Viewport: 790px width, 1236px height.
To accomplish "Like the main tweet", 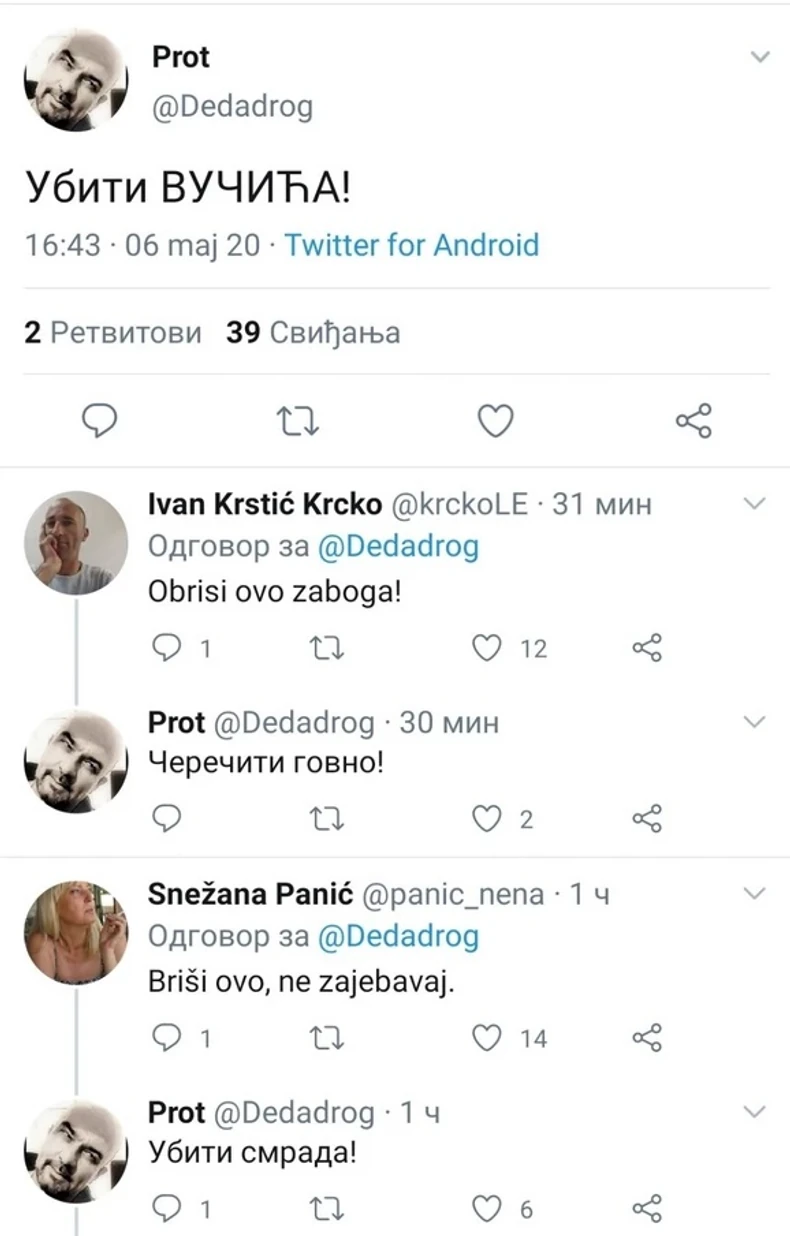I will point(494,421).
